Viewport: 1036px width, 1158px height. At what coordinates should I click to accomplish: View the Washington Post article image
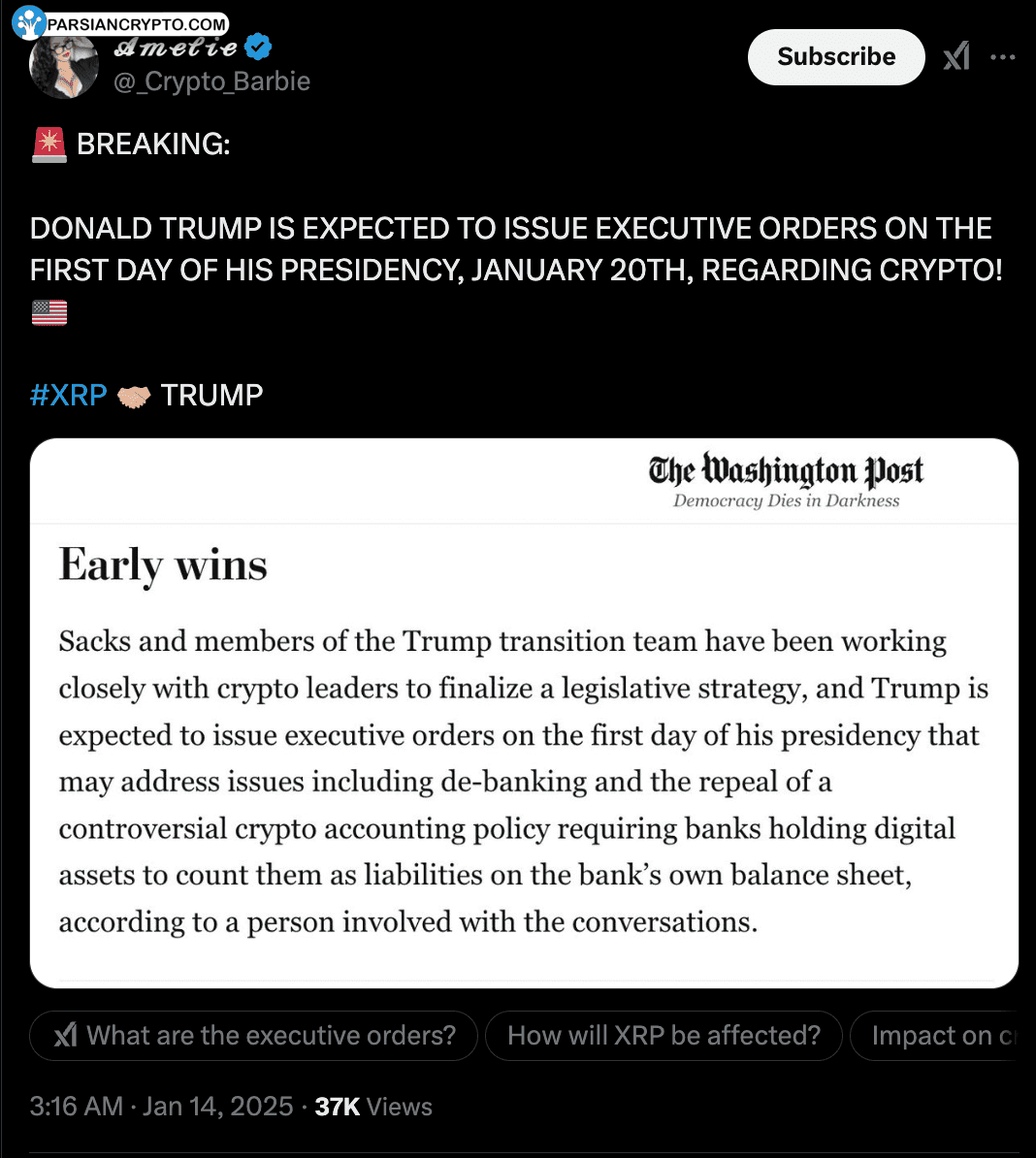[x=524, y=713]
